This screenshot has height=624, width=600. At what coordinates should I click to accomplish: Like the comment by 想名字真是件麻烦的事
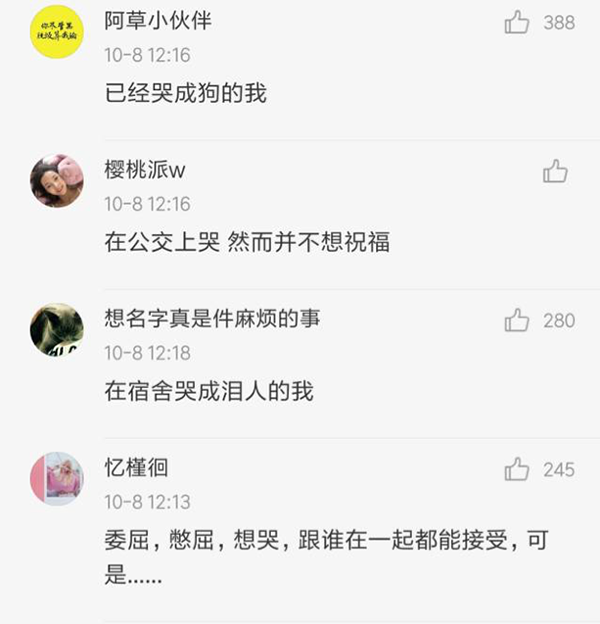[x=517, y=320]
